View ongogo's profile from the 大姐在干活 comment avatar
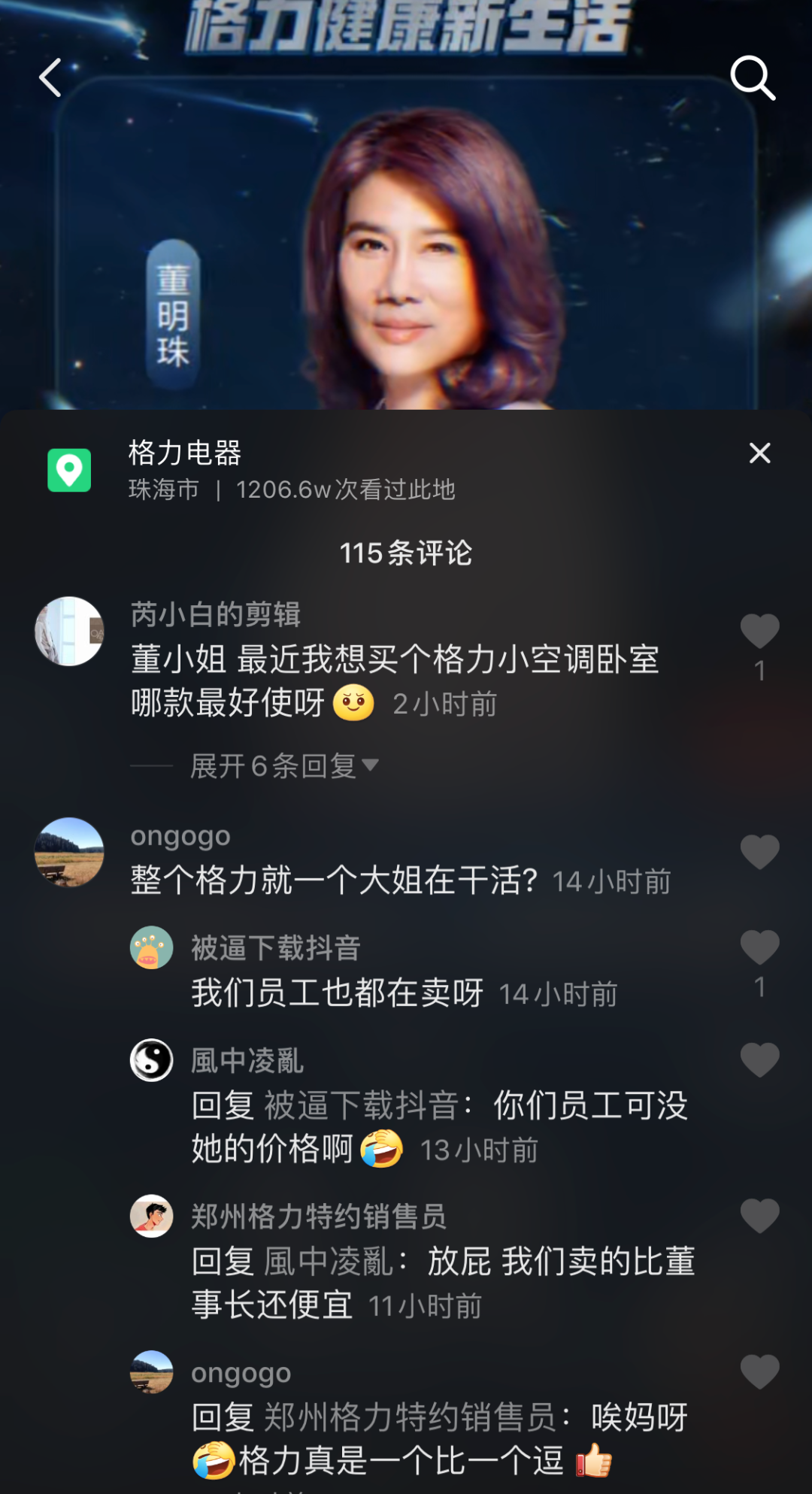 pyautogui.click(x=69, y=853)
